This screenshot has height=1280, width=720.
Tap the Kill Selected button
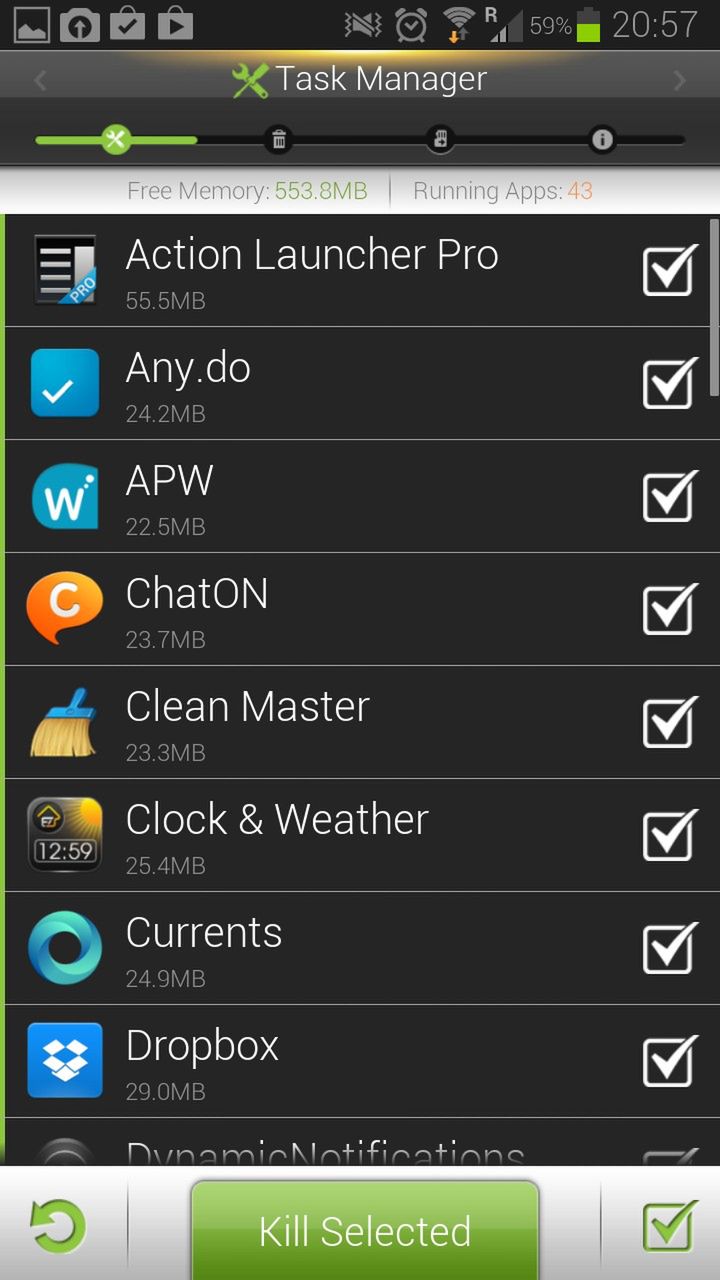pos(364,1230)
